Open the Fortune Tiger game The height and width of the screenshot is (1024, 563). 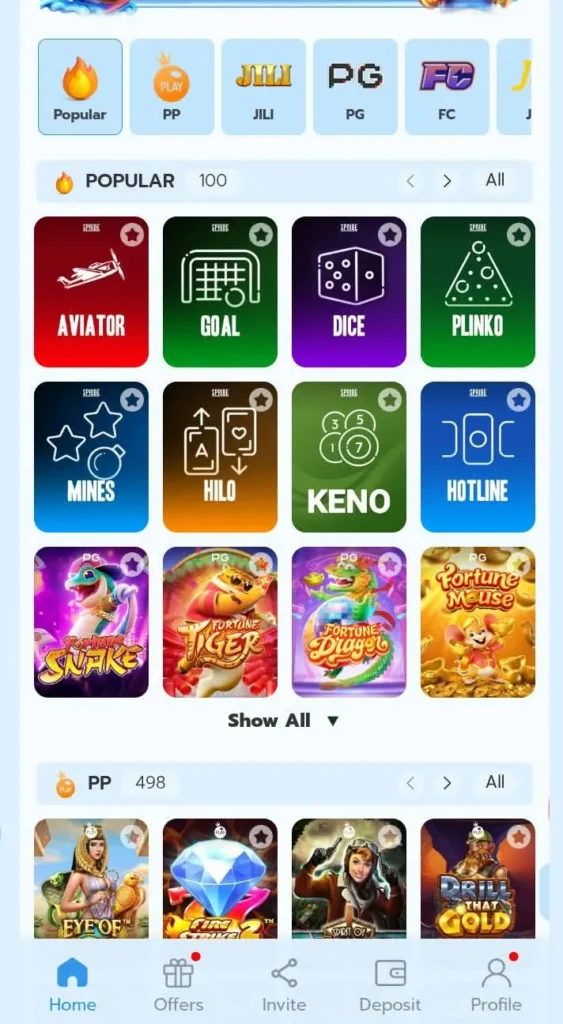click(x=220, y=622)
